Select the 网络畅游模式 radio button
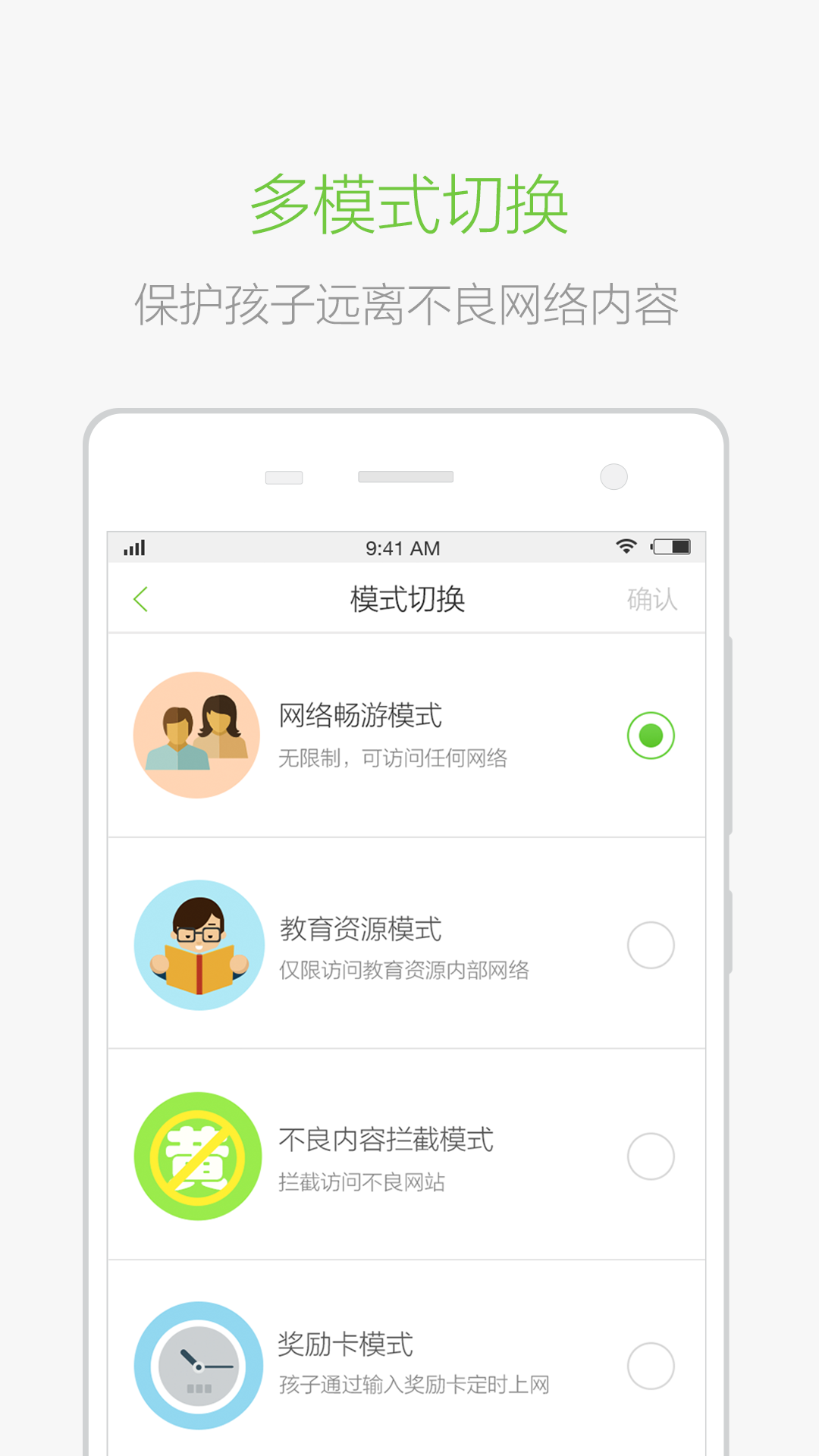Screen dimensions: 819x1456 click(x=651, y=734)
